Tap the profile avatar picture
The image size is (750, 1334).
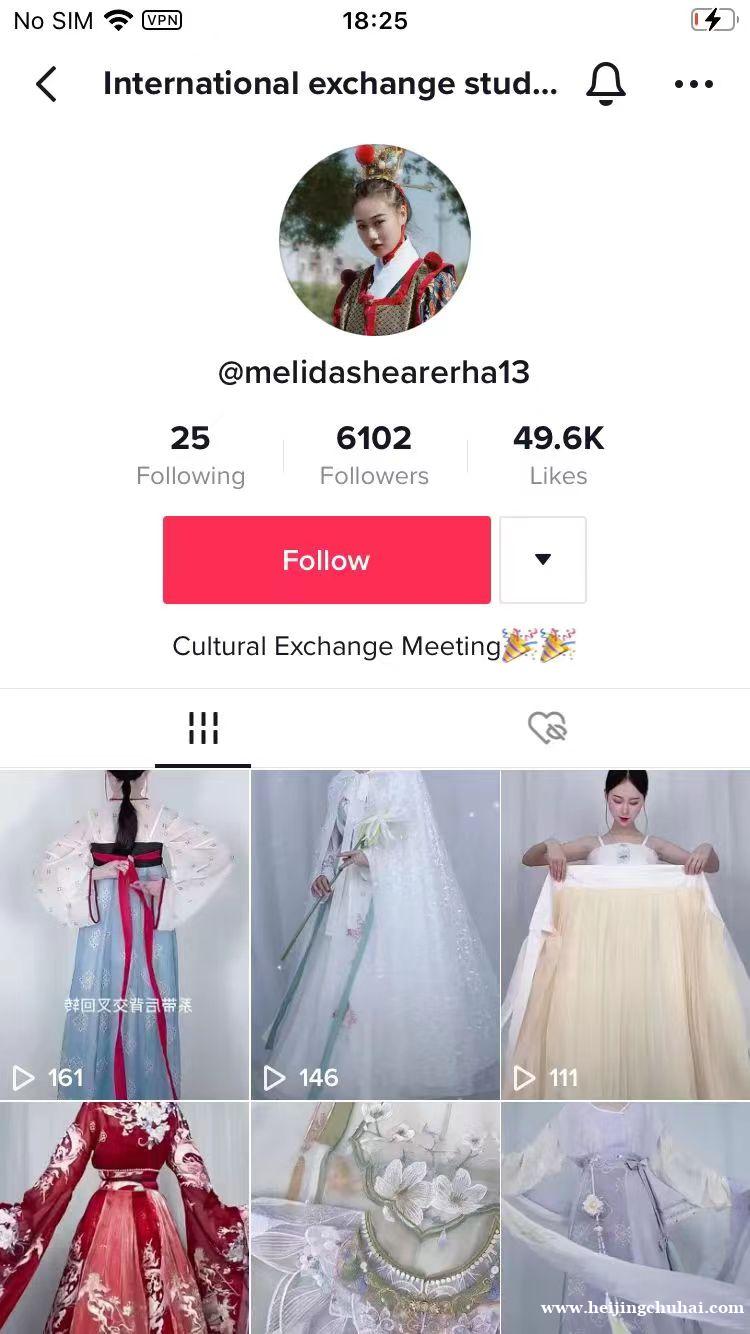(375, 239)
